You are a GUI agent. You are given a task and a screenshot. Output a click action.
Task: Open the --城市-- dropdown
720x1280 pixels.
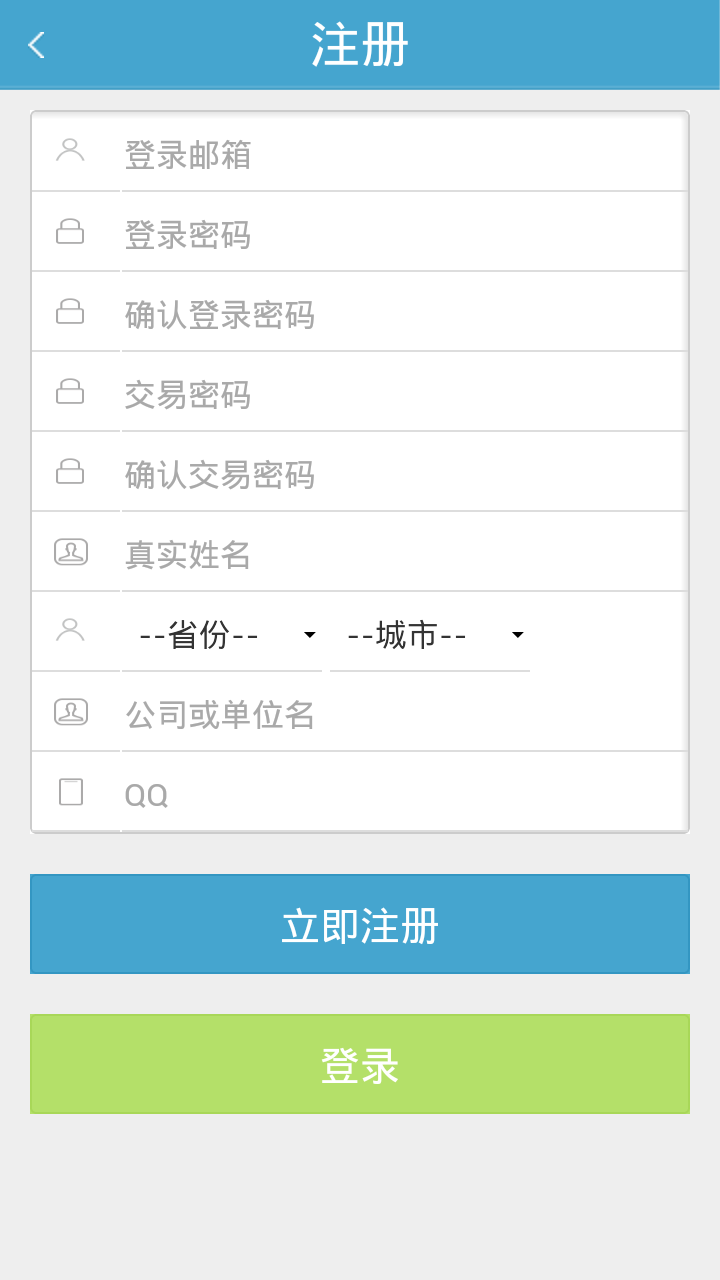430,634
